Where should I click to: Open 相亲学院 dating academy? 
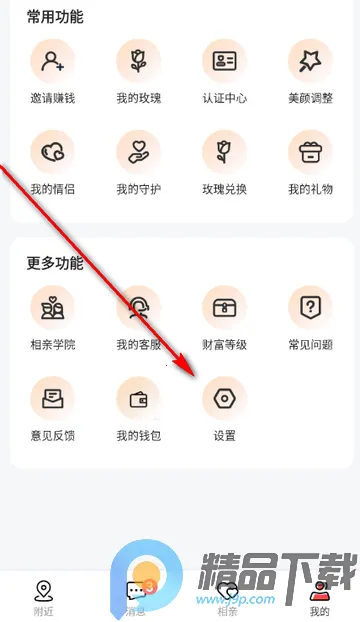(53, 318)
